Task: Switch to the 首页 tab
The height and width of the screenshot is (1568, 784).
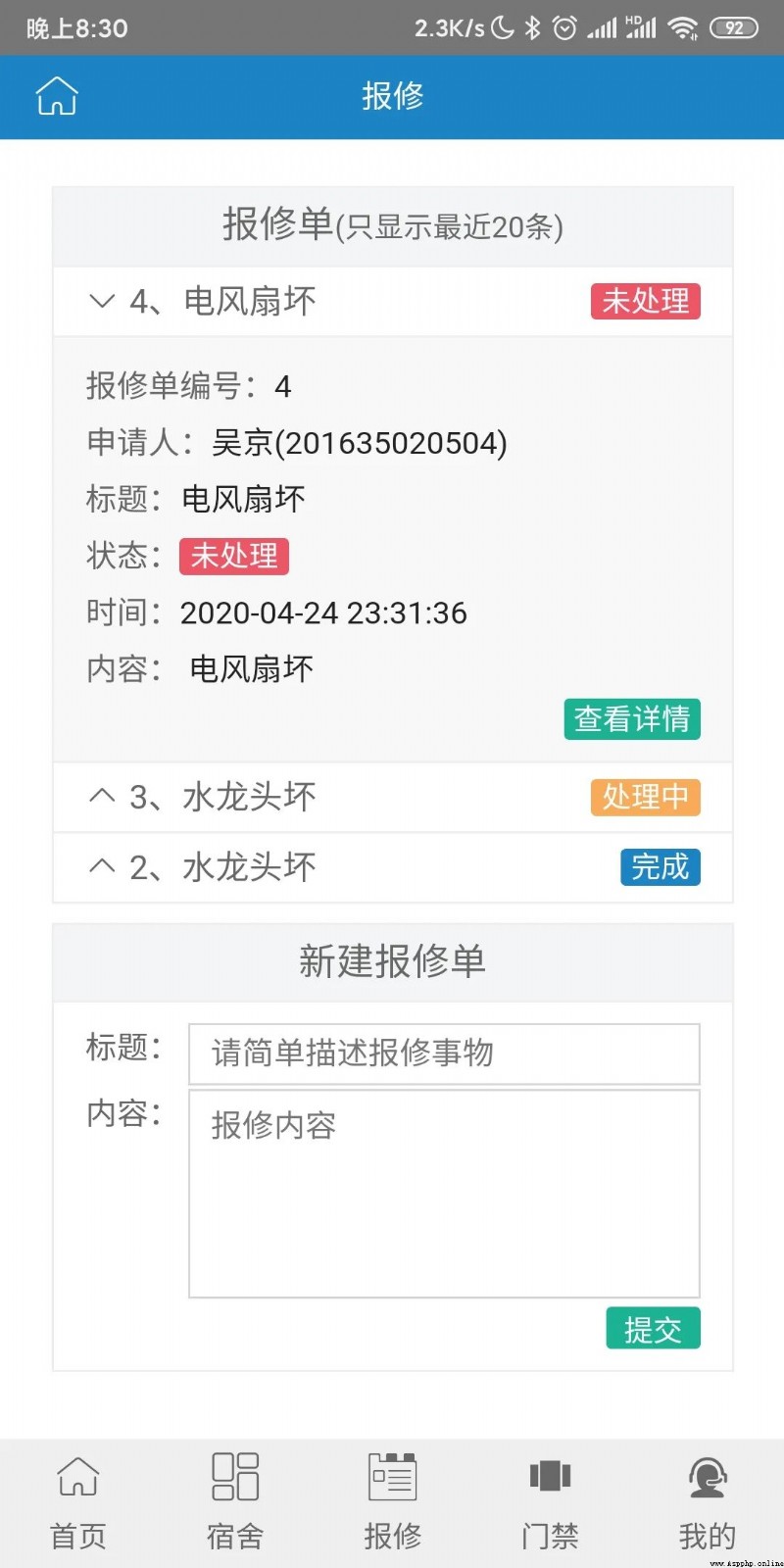Action: 78,1501
